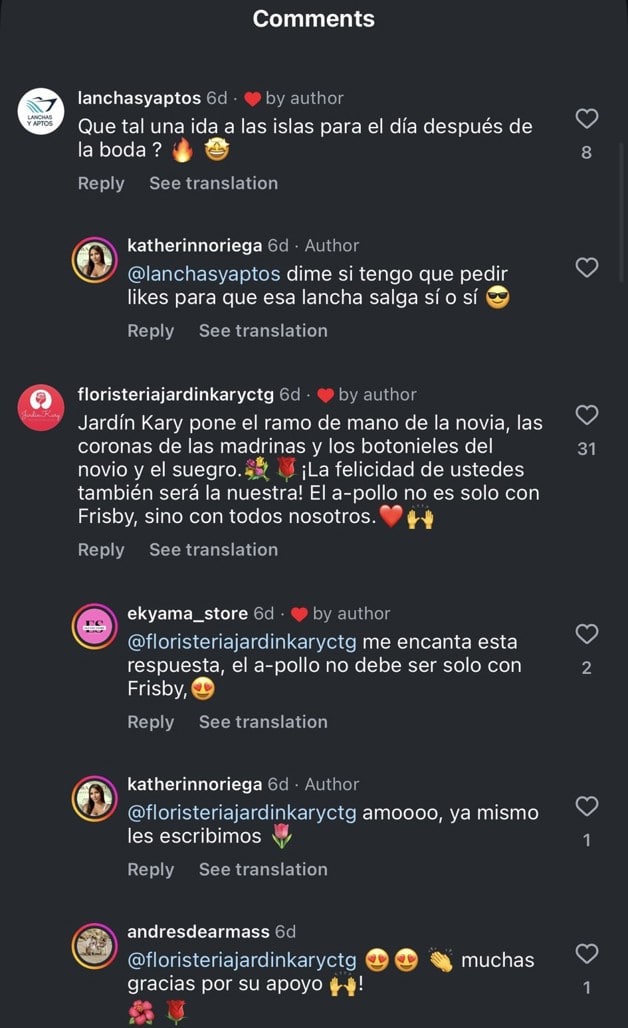Reply to the floristeriajardinkaryctg comment

pyautogui.click(x=101, y=549)
